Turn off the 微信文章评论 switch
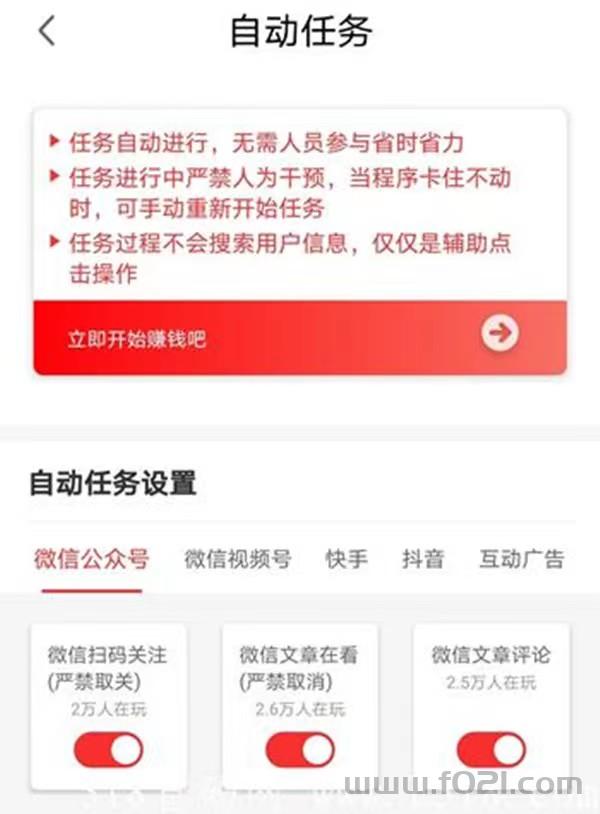Screen dimensions: 600x814 (x=491, y=750)
